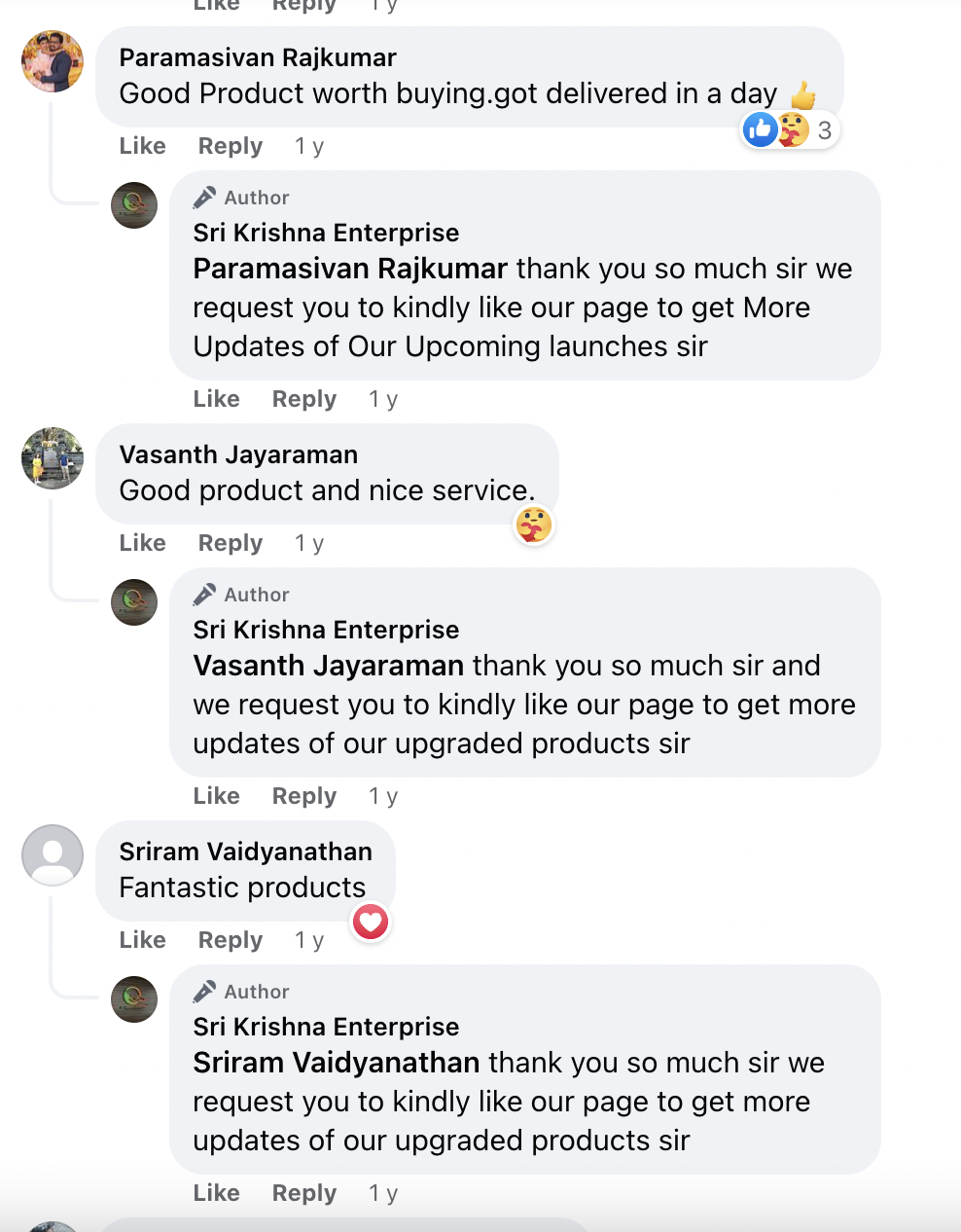Viewport: 961px width, 1232px height.
Task: Open Vasanth Jayaraman's profile name
Action: pos(238,454)
